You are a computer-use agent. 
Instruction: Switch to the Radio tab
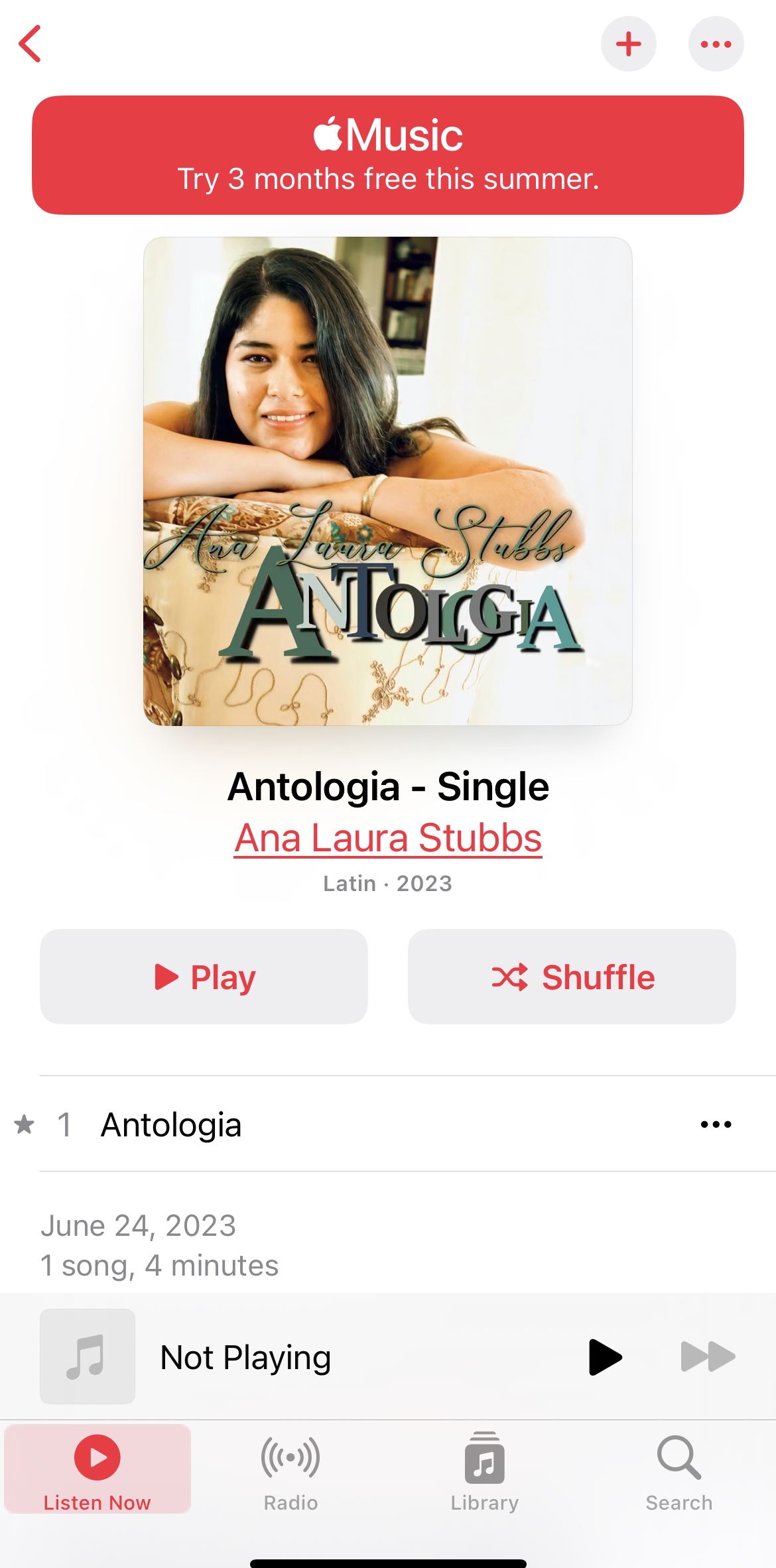[291, 1469]
